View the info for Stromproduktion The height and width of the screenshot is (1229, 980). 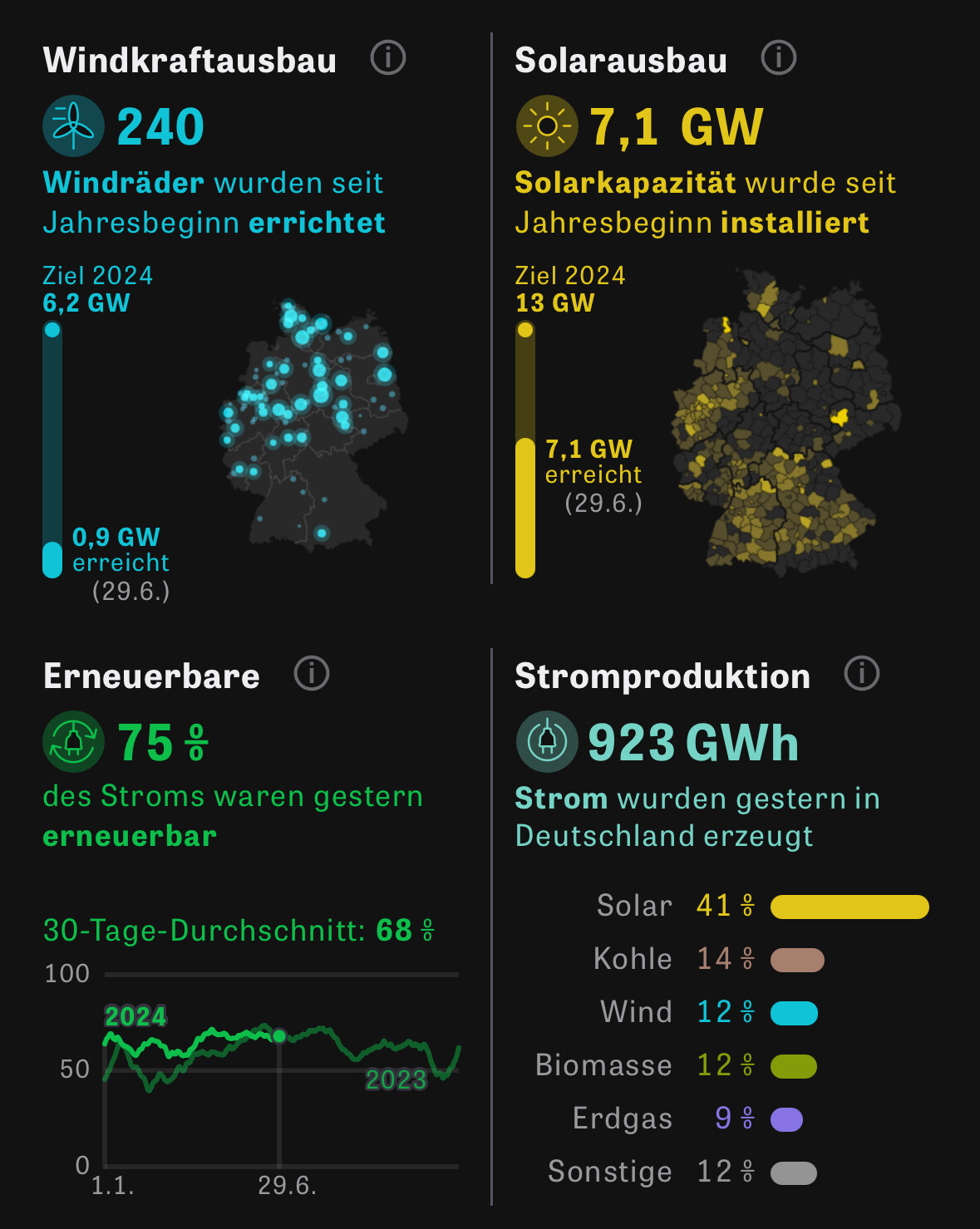click(862, 673)
